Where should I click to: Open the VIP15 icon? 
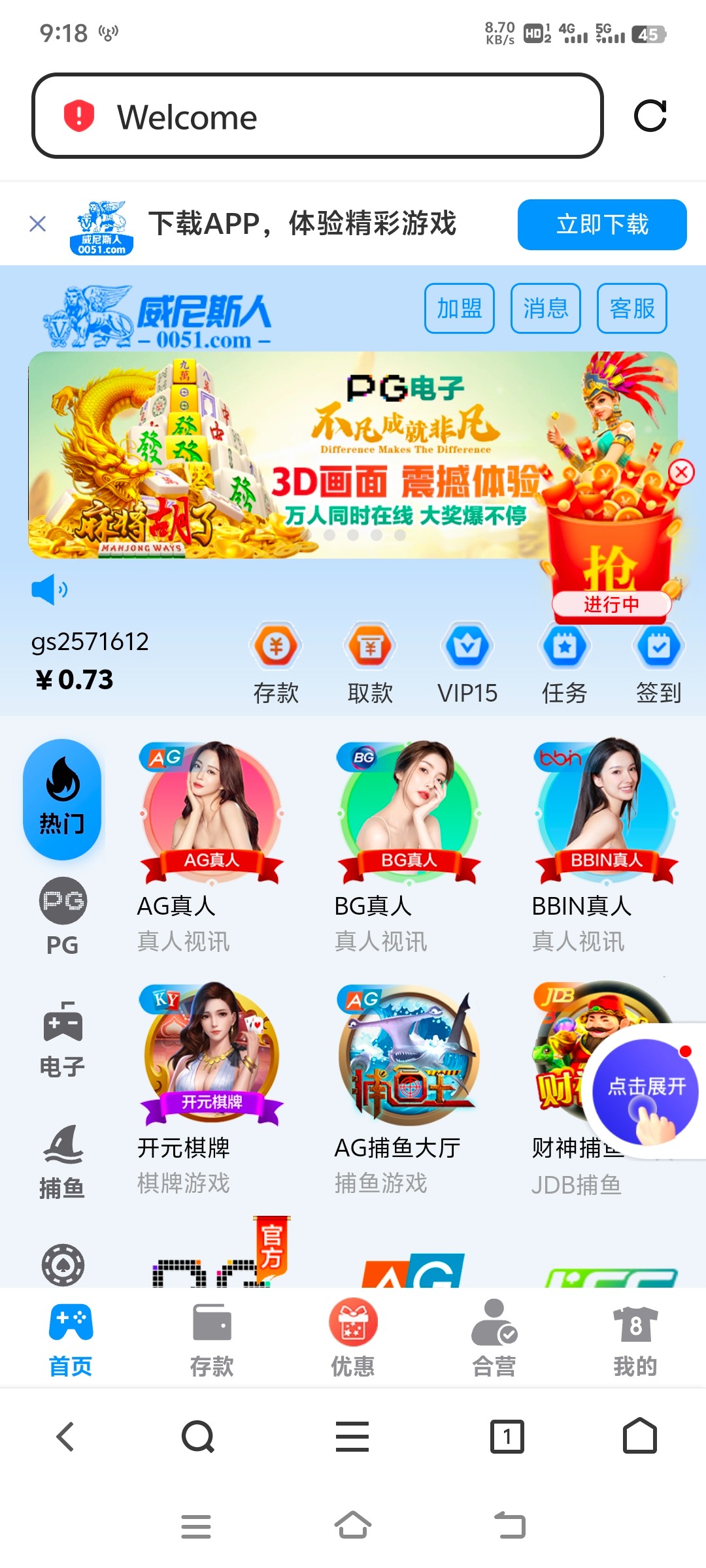(467, 653)
